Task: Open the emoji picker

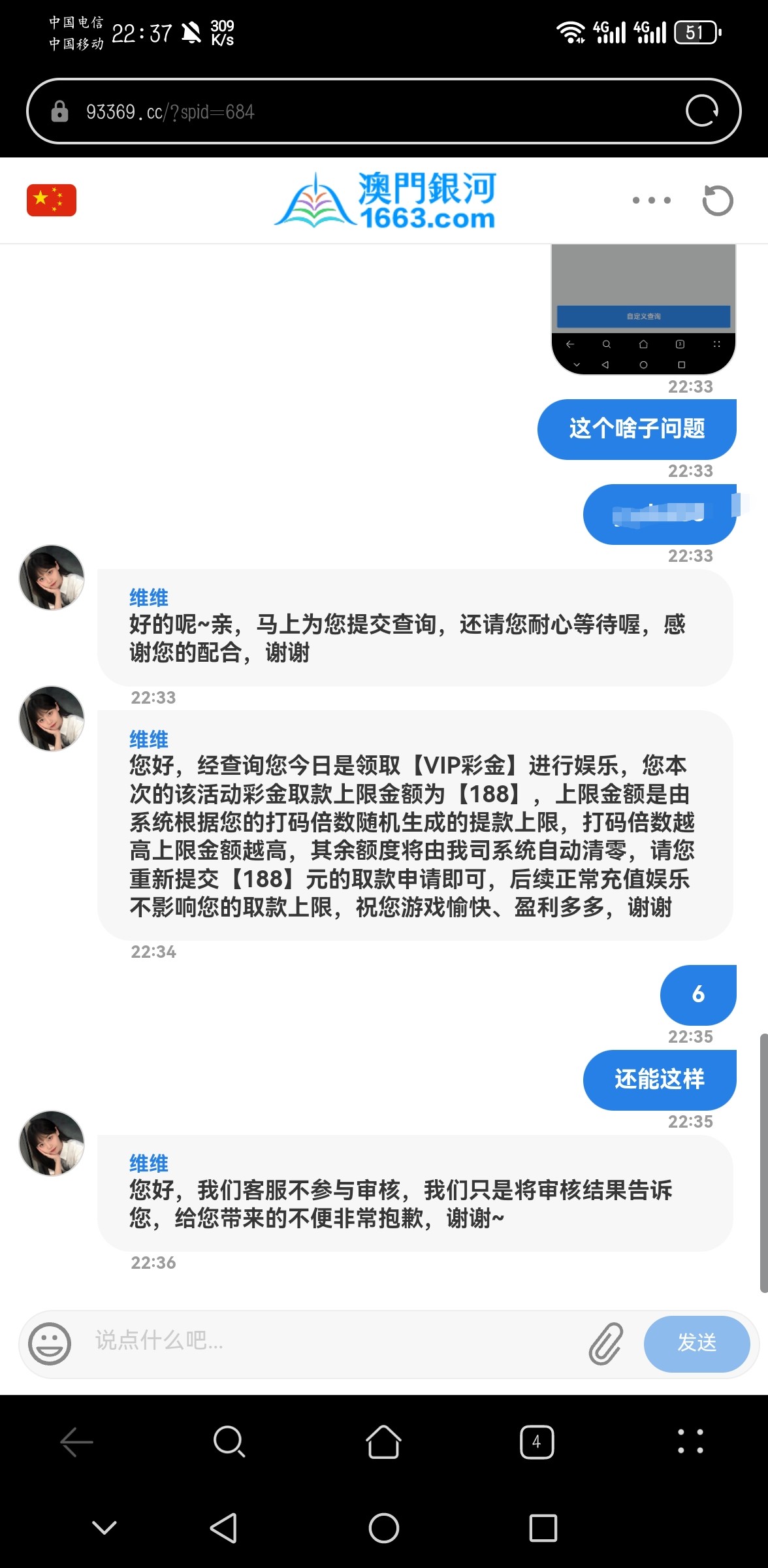Action: [x=50, y=1343]
